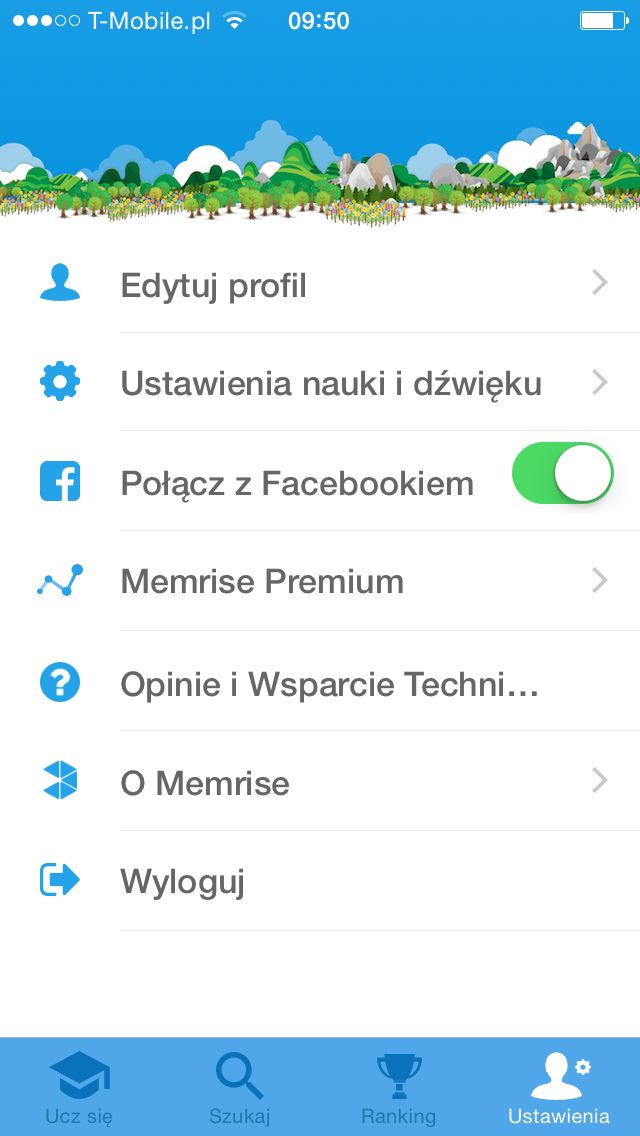Select the Ustawienia tab
This screenshot has width=640, height=1136.
click(559, 1087)
